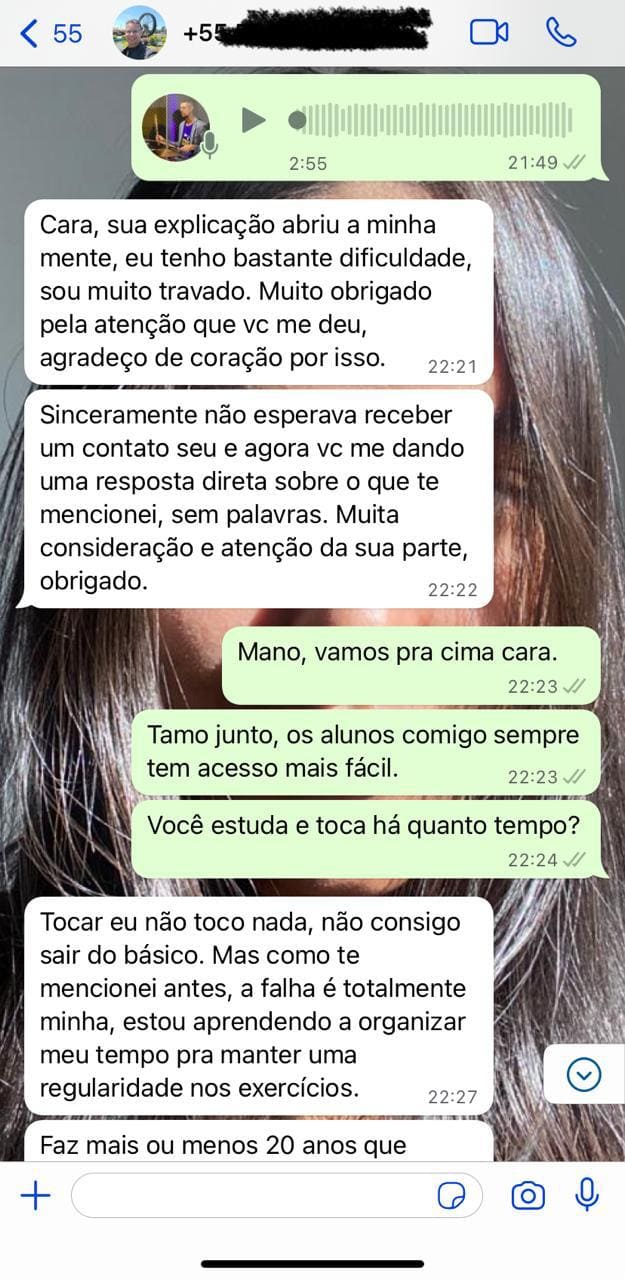Start a video call
The image size is (625, 1280).
(x=489, y=32)
